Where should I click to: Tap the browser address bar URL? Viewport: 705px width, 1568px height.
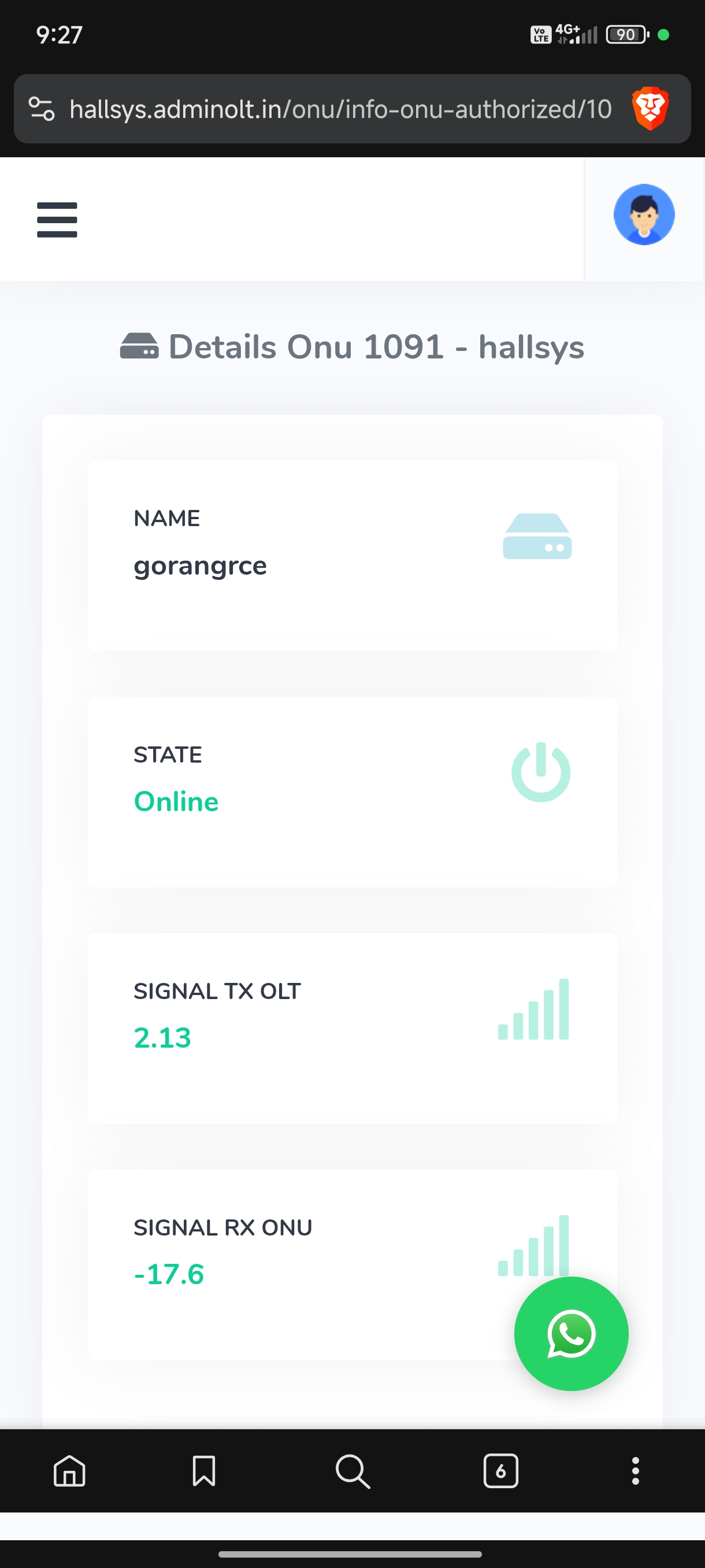pos(340,110)
